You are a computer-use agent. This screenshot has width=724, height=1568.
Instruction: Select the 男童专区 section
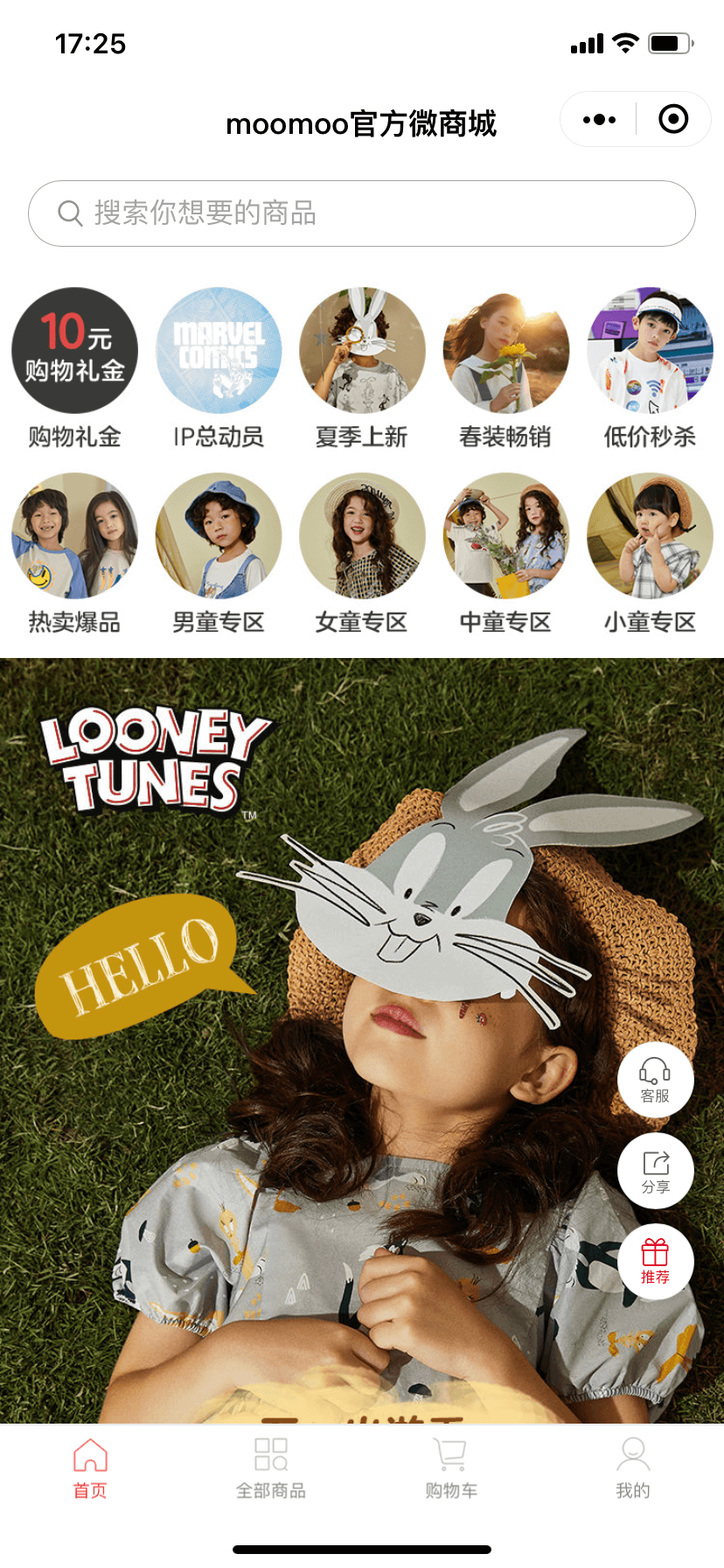click(219, 536)
